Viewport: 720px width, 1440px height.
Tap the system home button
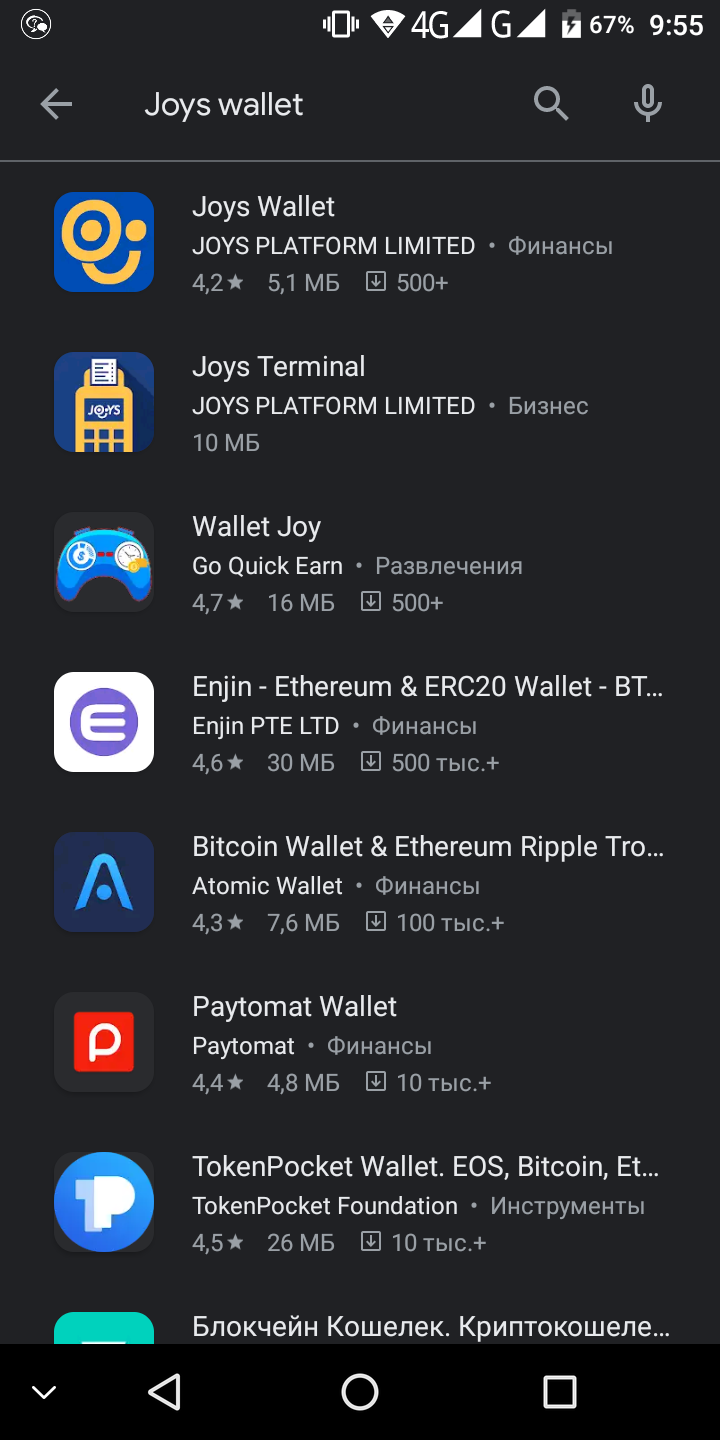(360, 1391)
